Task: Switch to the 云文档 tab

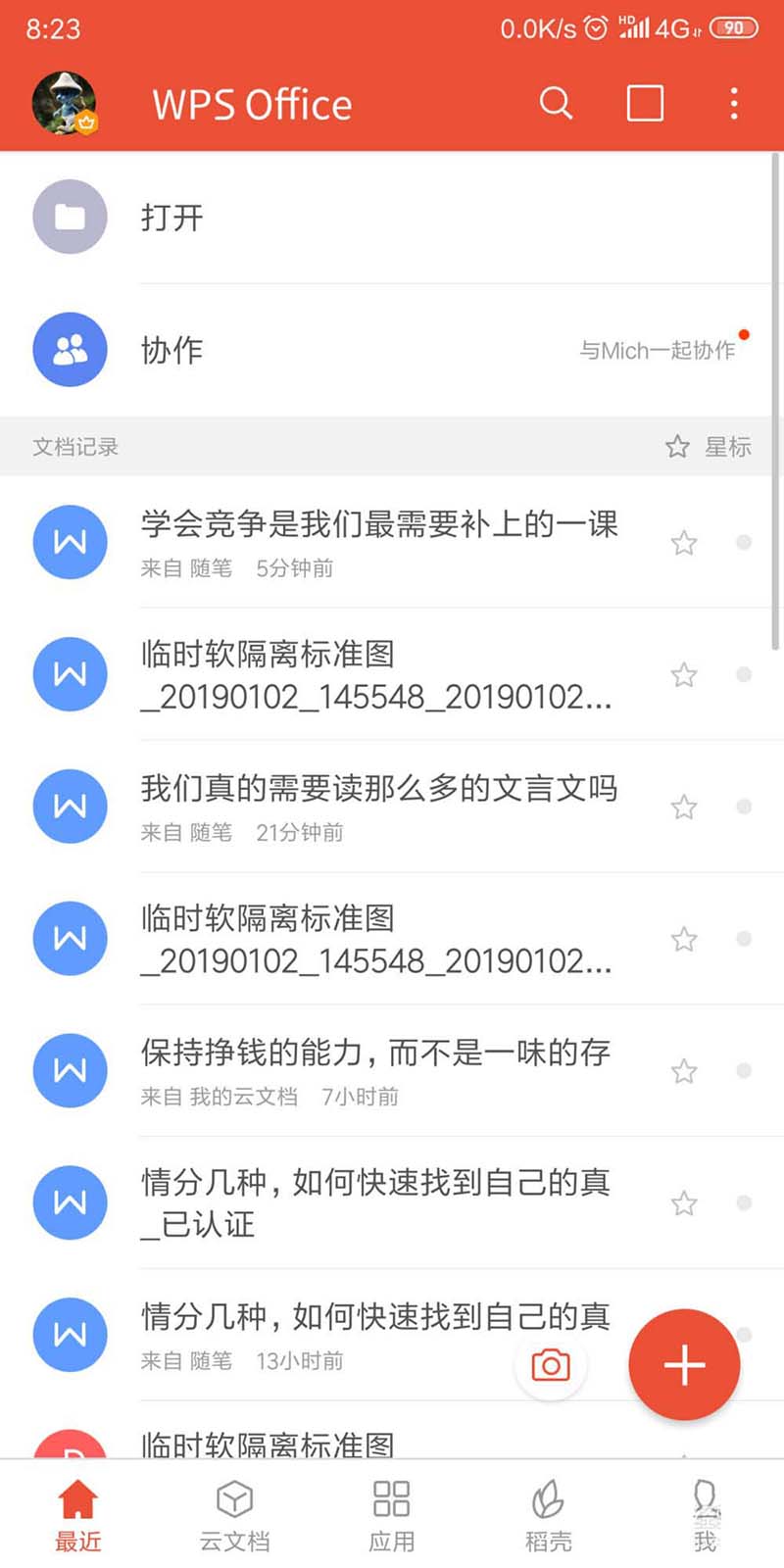Action: [x=234, y=1516]
